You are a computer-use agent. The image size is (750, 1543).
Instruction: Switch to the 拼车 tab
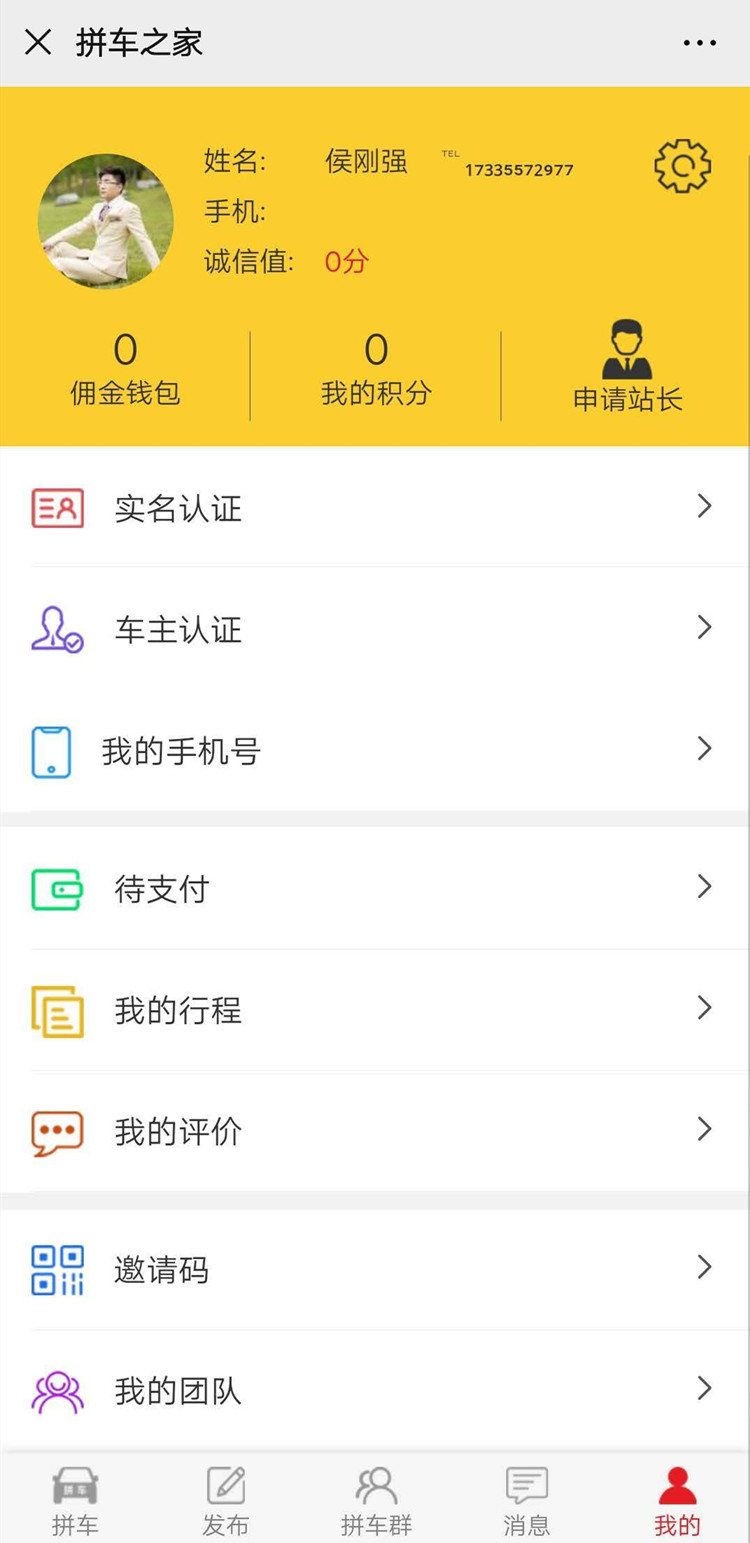[75, 1500]
